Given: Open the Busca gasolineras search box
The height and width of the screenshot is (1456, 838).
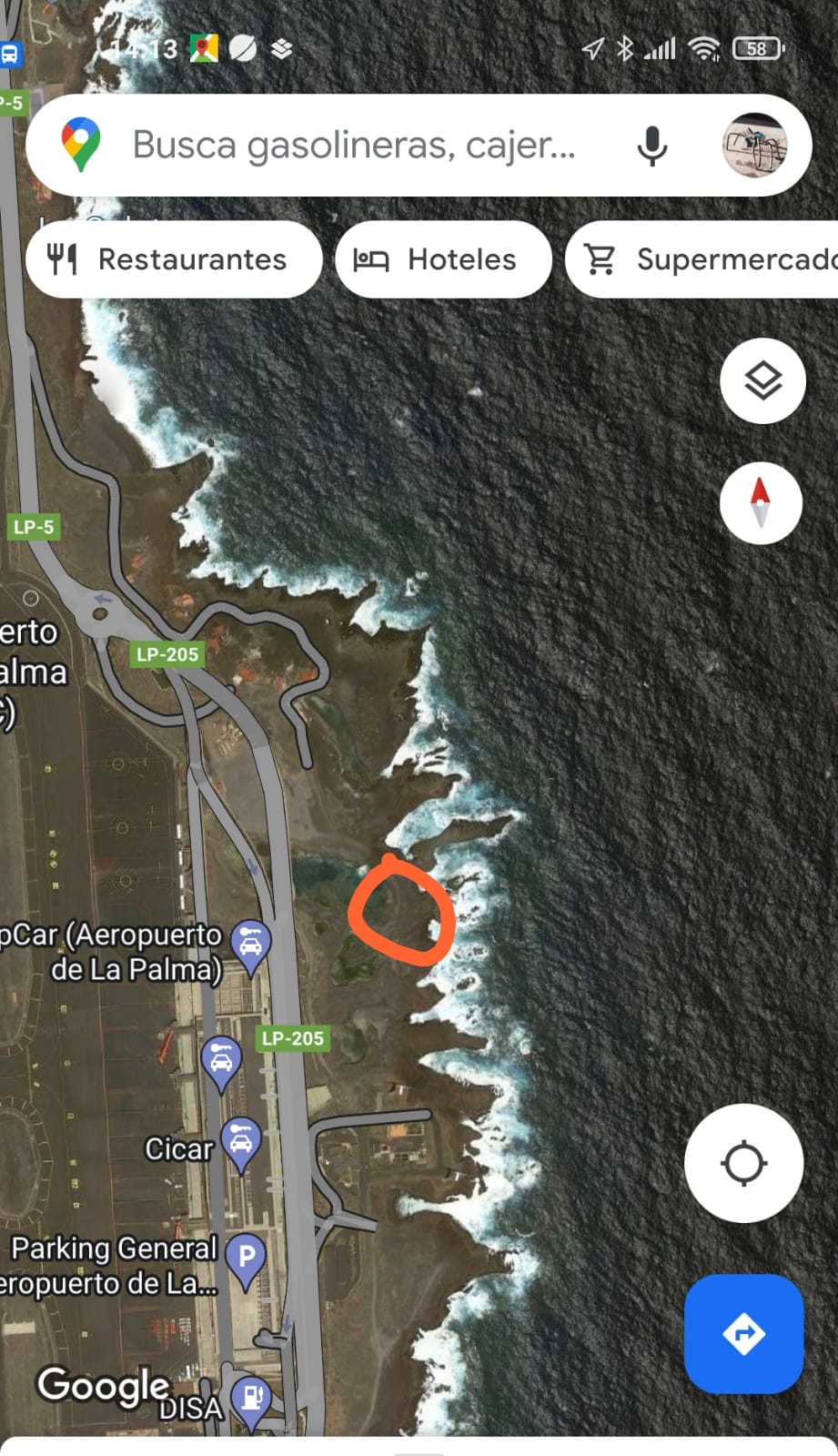Looking at the screenshot, I should 355,146.
